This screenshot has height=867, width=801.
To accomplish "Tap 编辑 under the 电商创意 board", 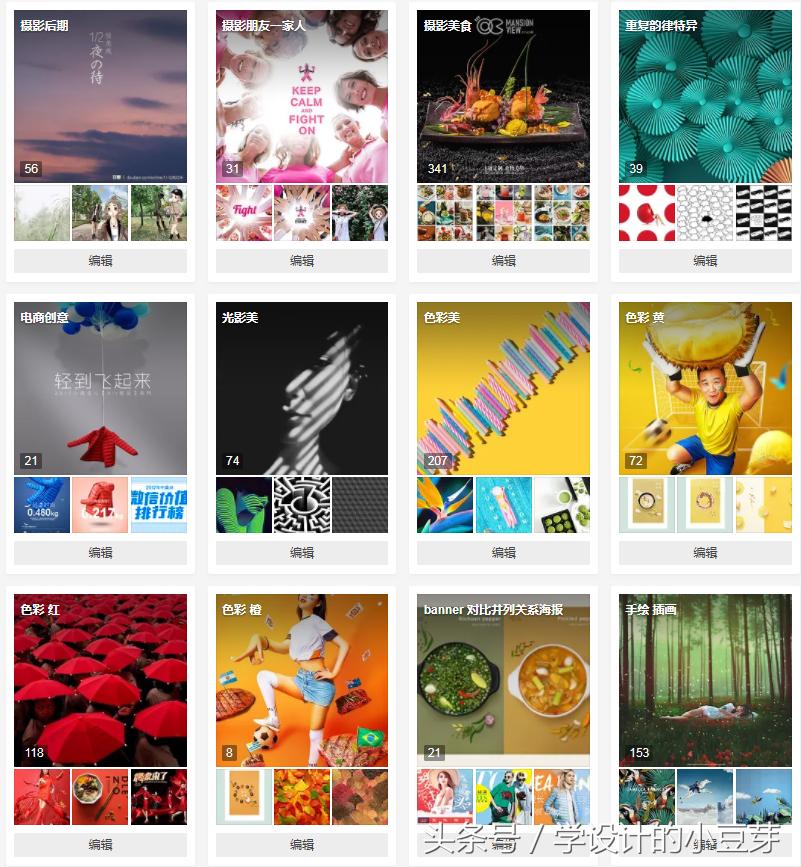I will 100,553.
